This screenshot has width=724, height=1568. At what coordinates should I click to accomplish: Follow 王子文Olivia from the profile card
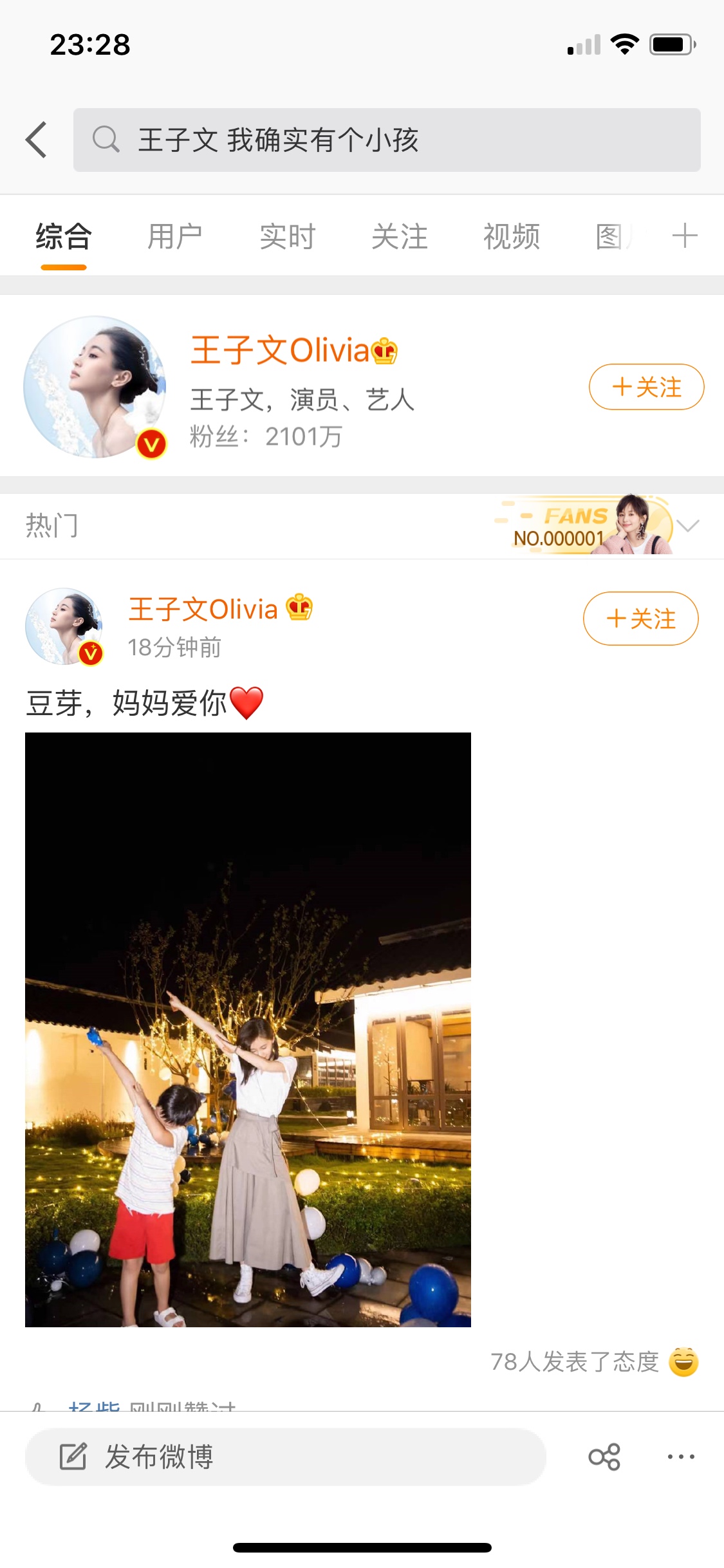(x=646, y=387)
